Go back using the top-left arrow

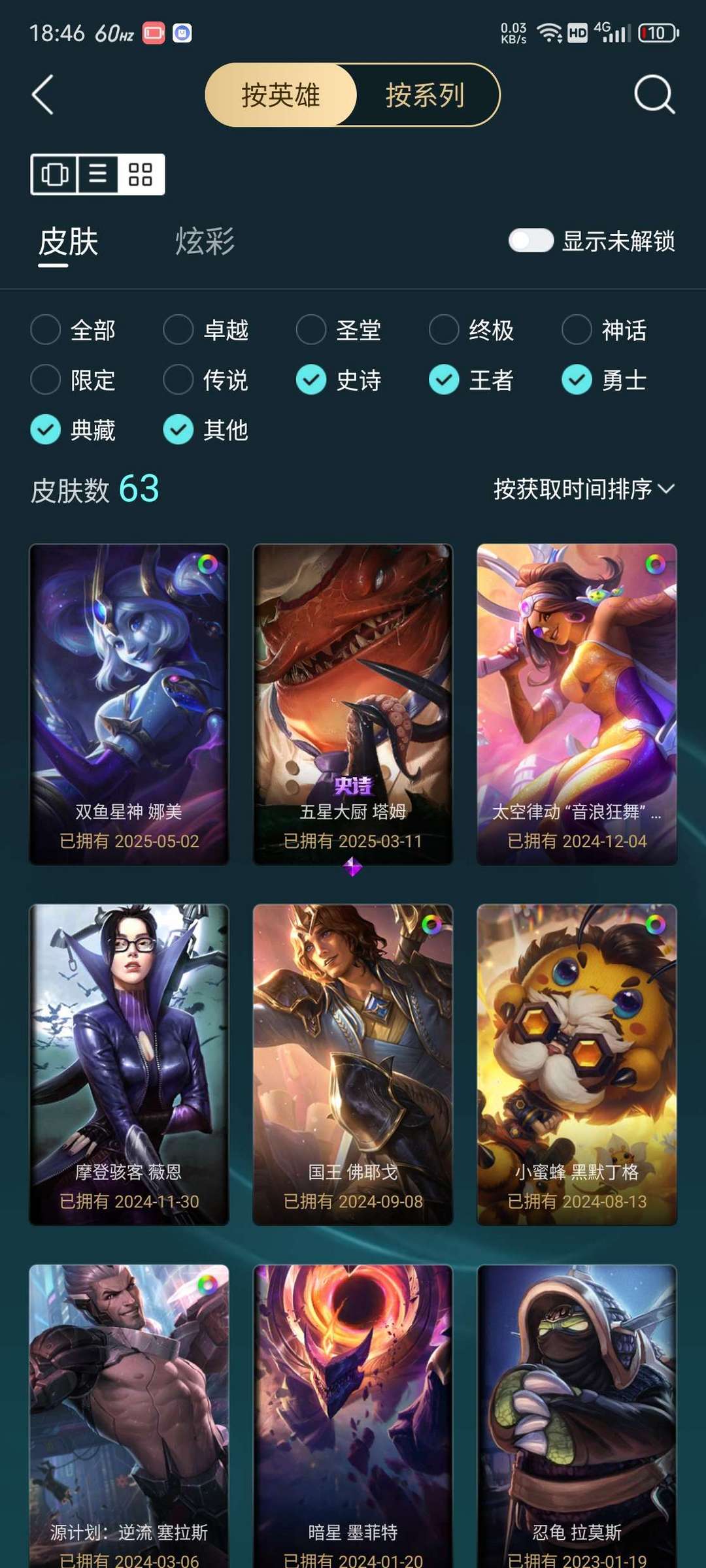43,95
